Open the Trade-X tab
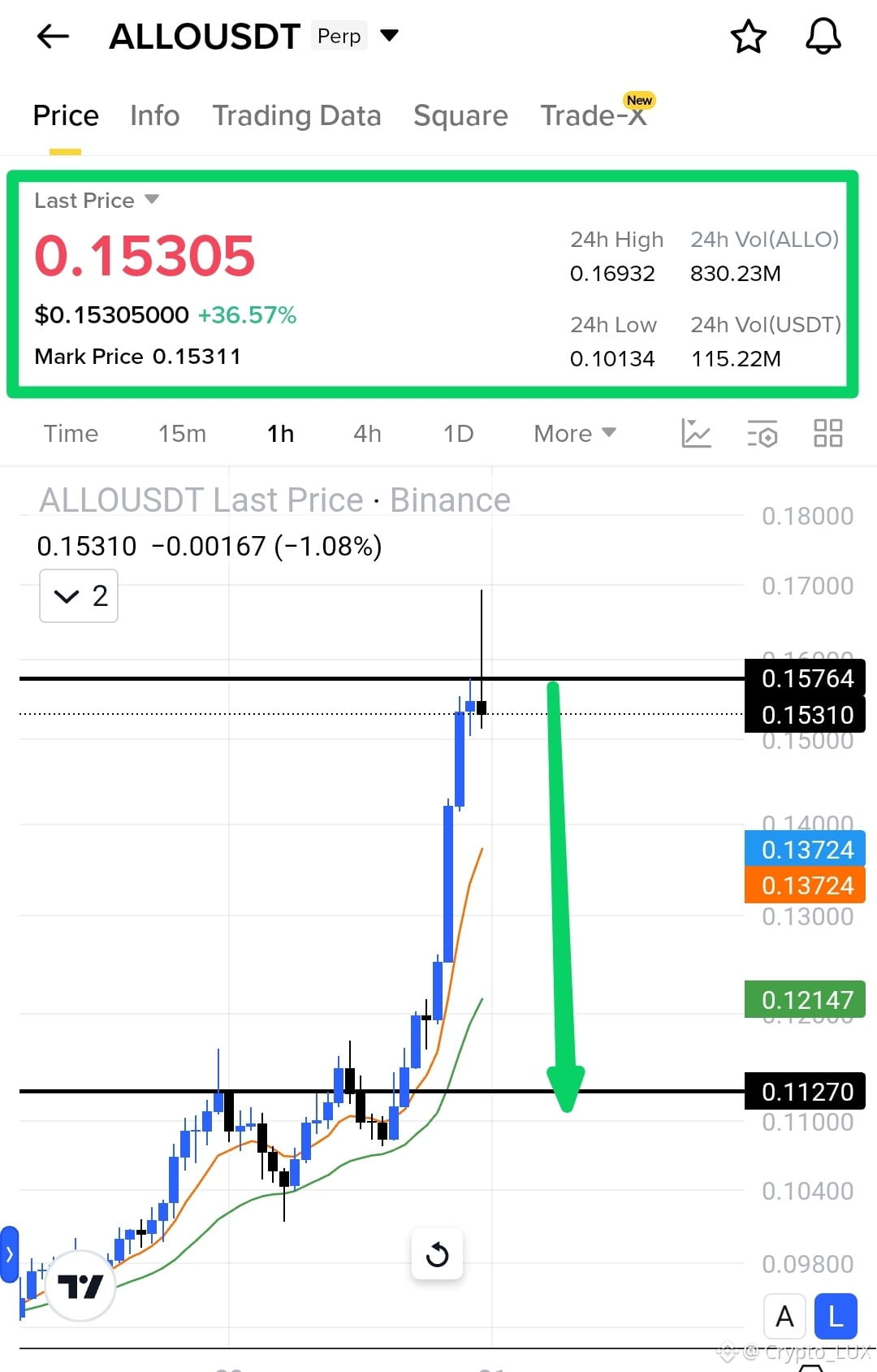 594,115
